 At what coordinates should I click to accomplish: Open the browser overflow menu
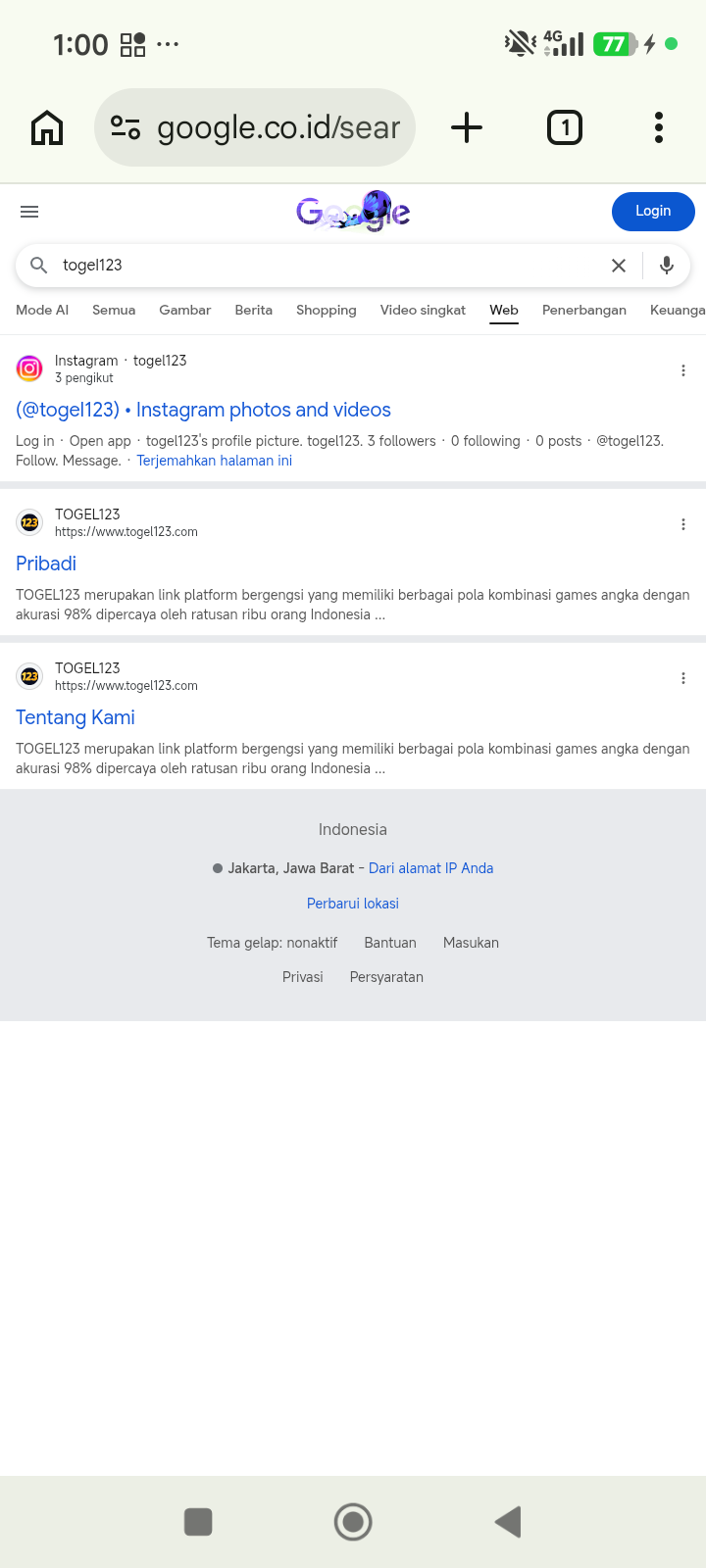coord(659,127)
